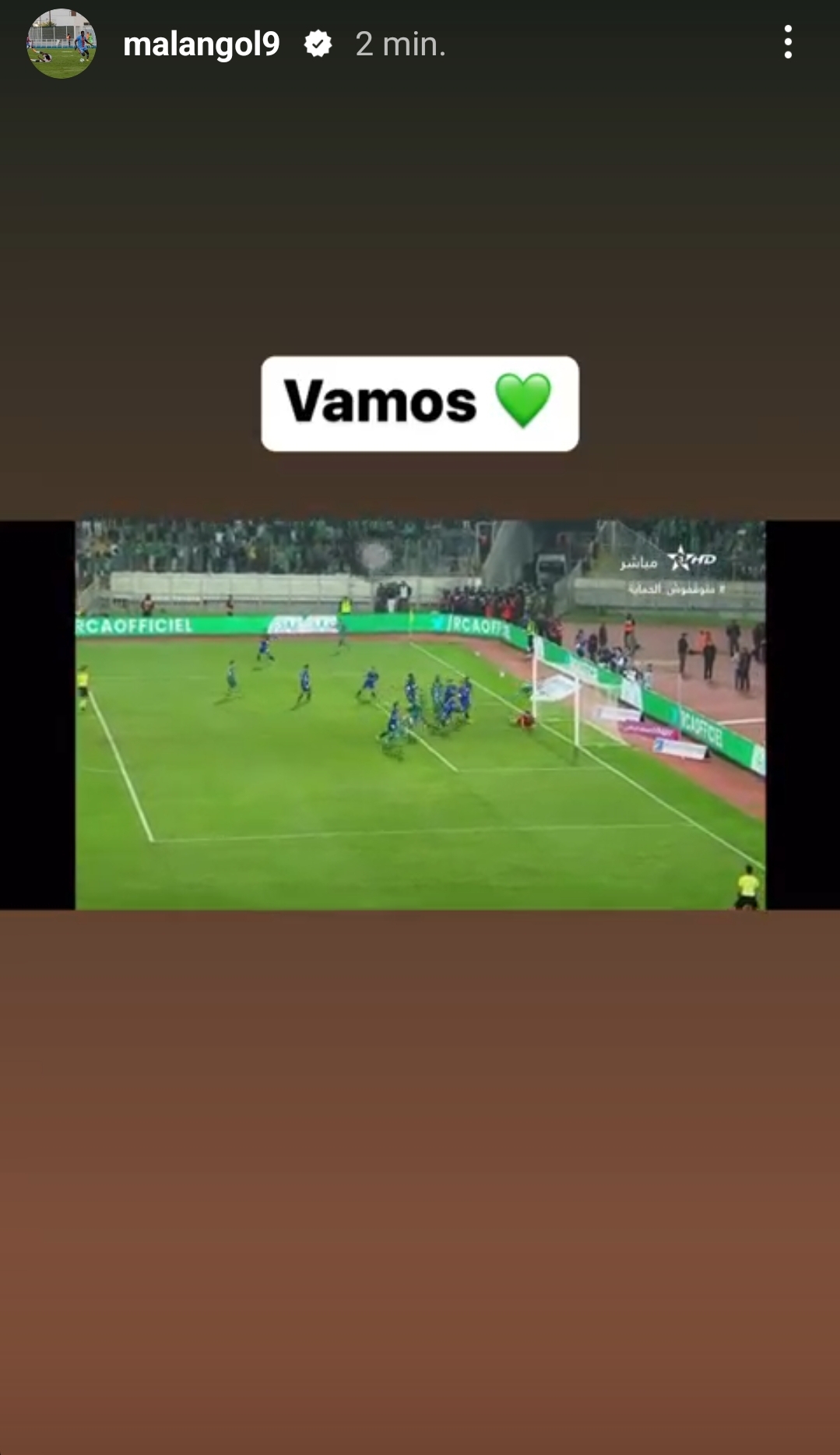This screenshot has width=840, height=1455.
Task: Open the malangol9 username link
Action: coord(201,44)
